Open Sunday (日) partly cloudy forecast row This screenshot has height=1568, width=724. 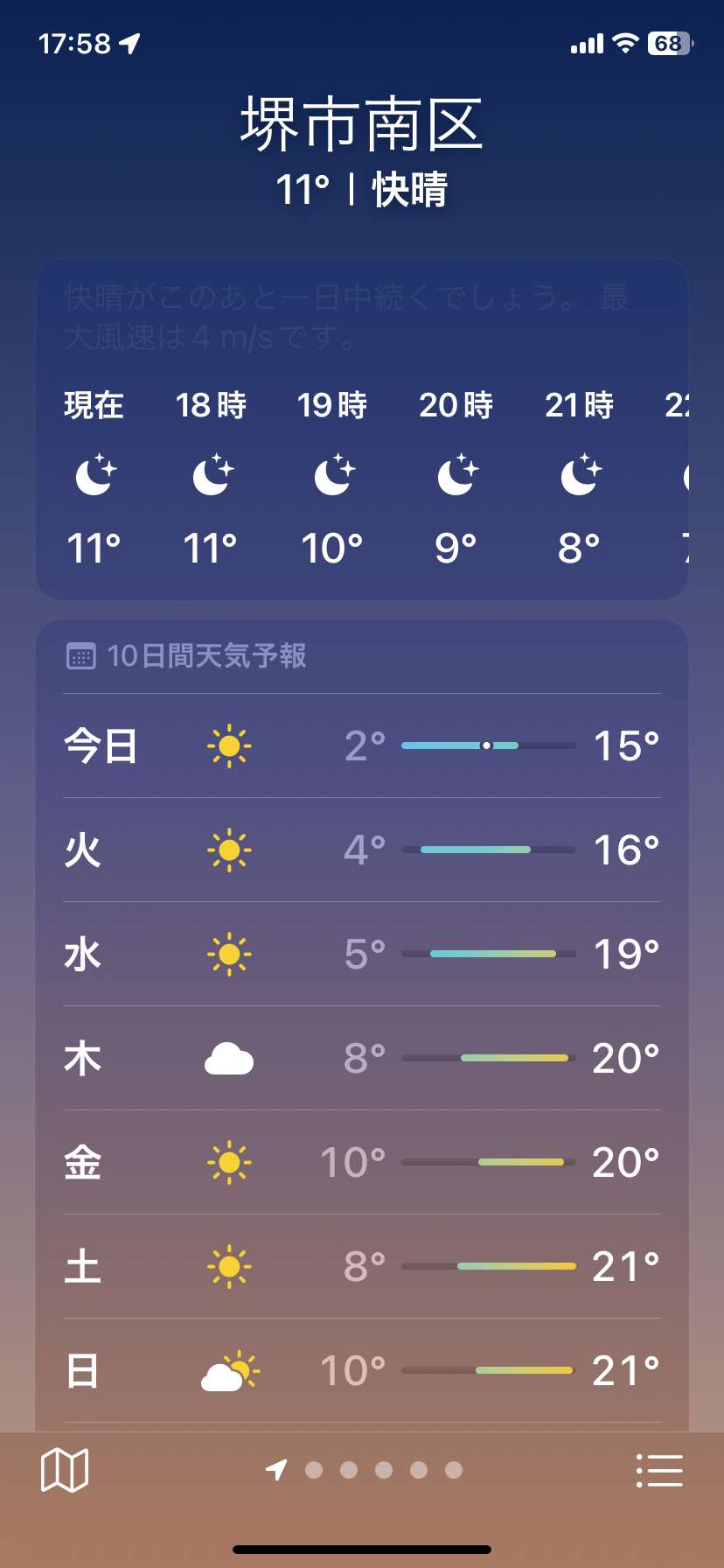tap(362, 1371)
